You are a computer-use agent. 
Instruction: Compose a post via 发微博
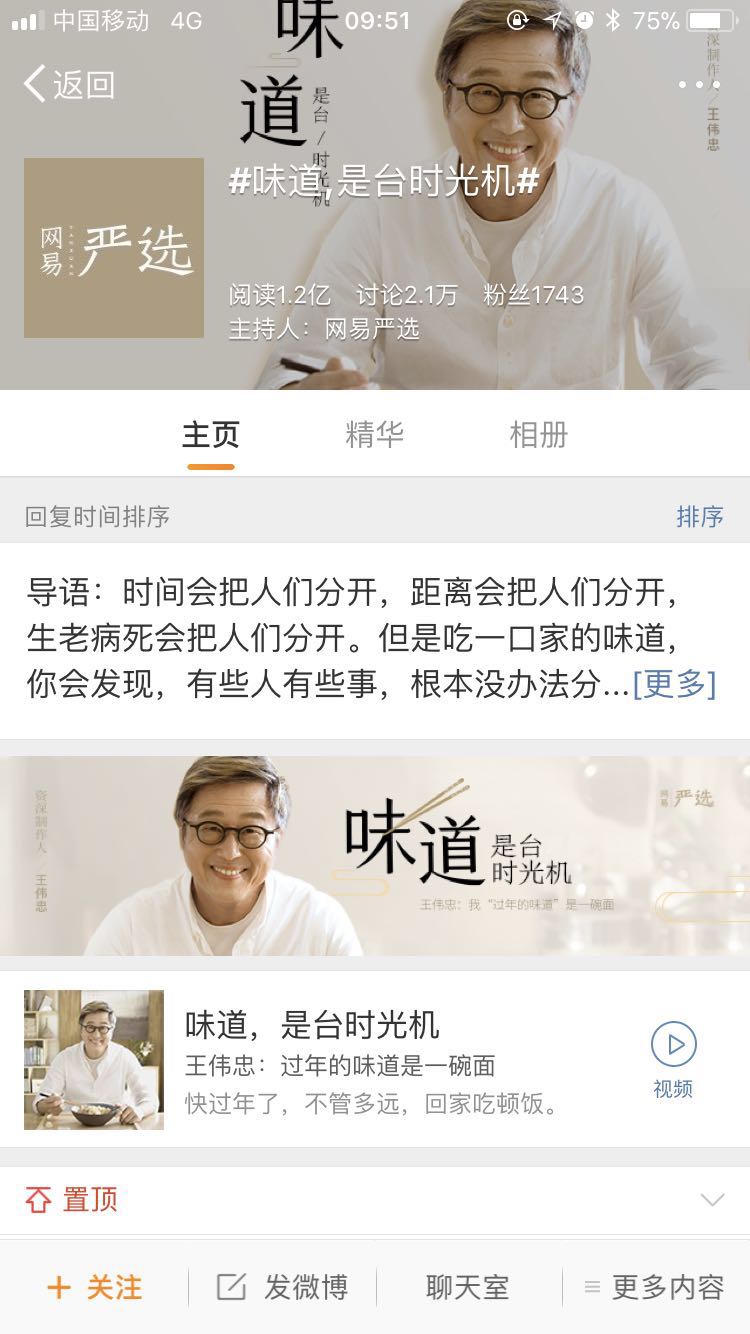(x=283, y=1288)
